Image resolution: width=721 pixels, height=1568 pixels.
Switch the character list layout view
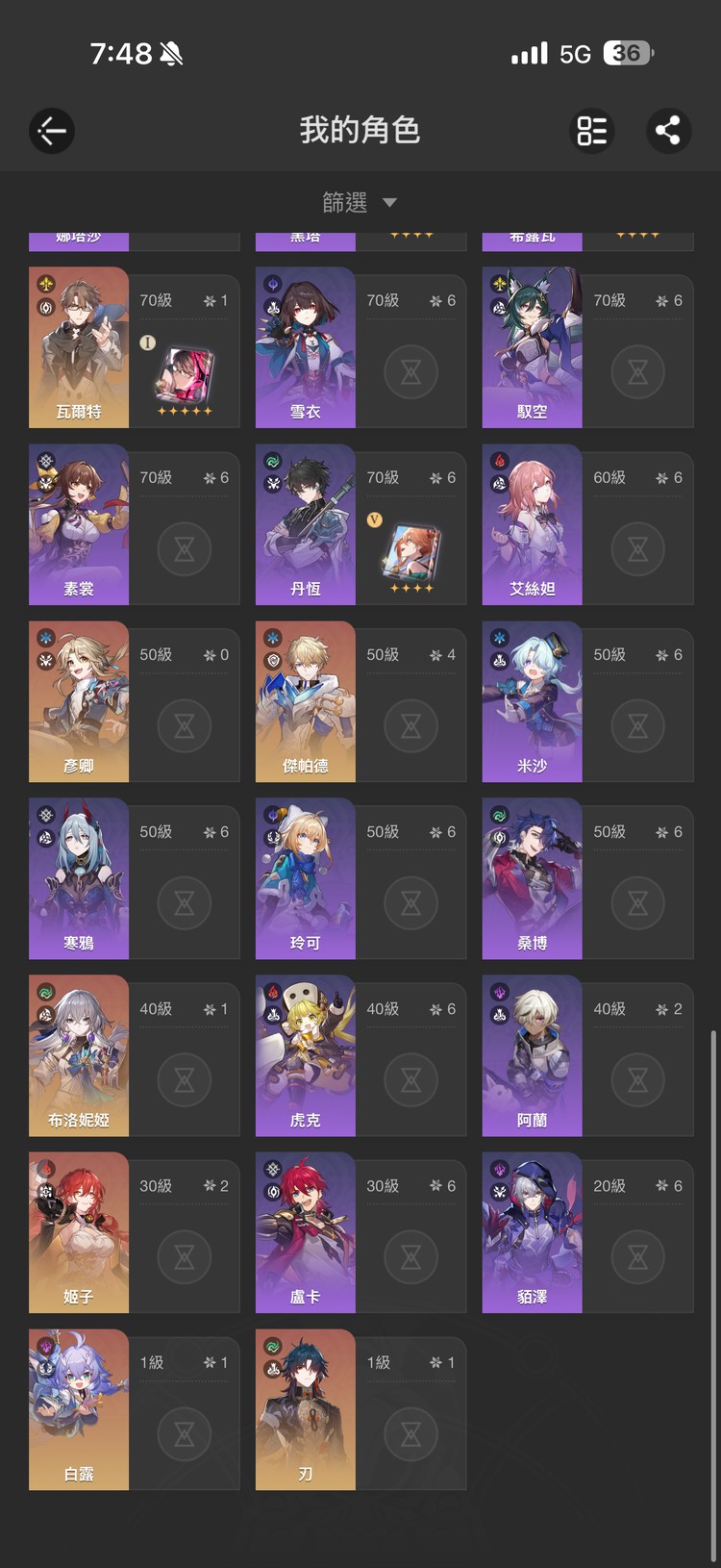(591, 131)
